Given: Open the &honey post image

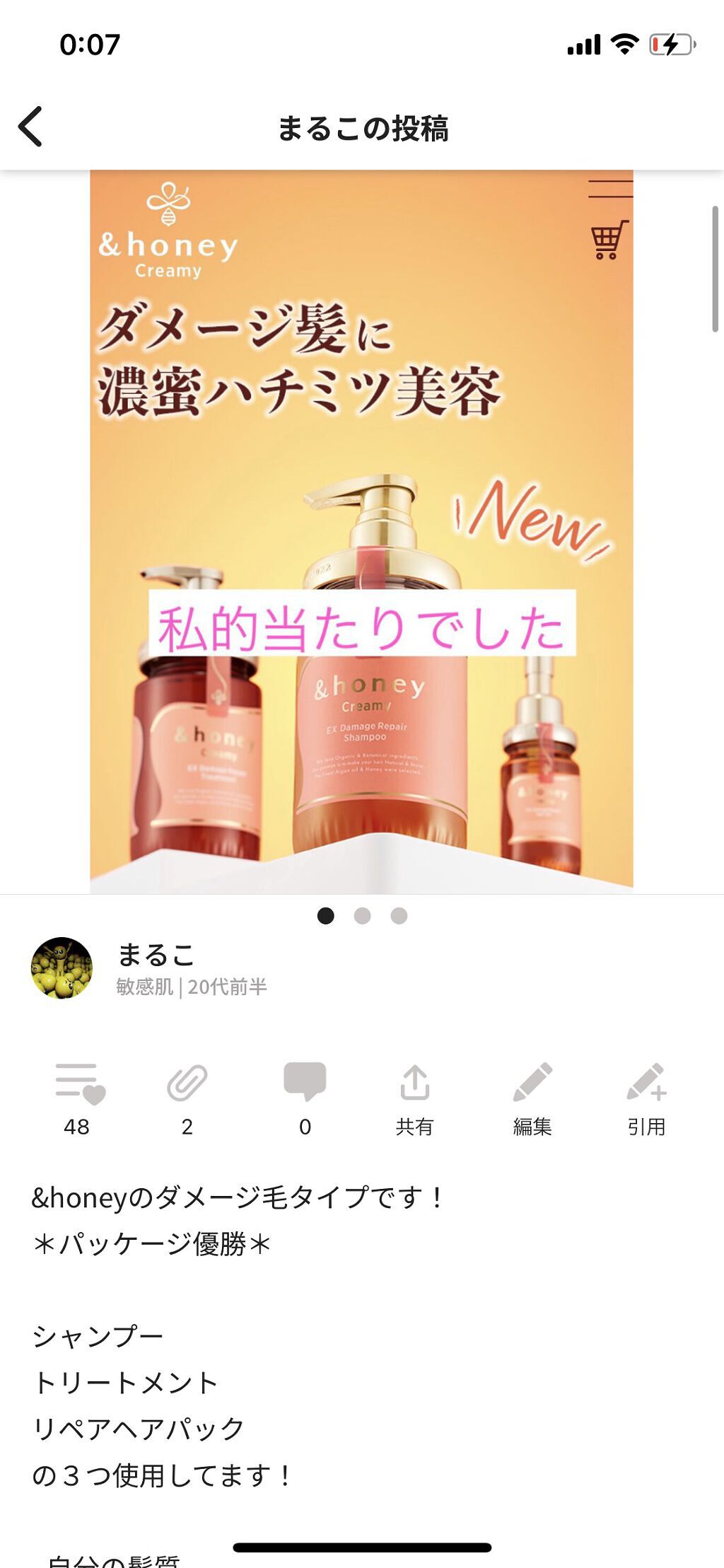Looking at the screenshot, I should (x=361, y=530).
